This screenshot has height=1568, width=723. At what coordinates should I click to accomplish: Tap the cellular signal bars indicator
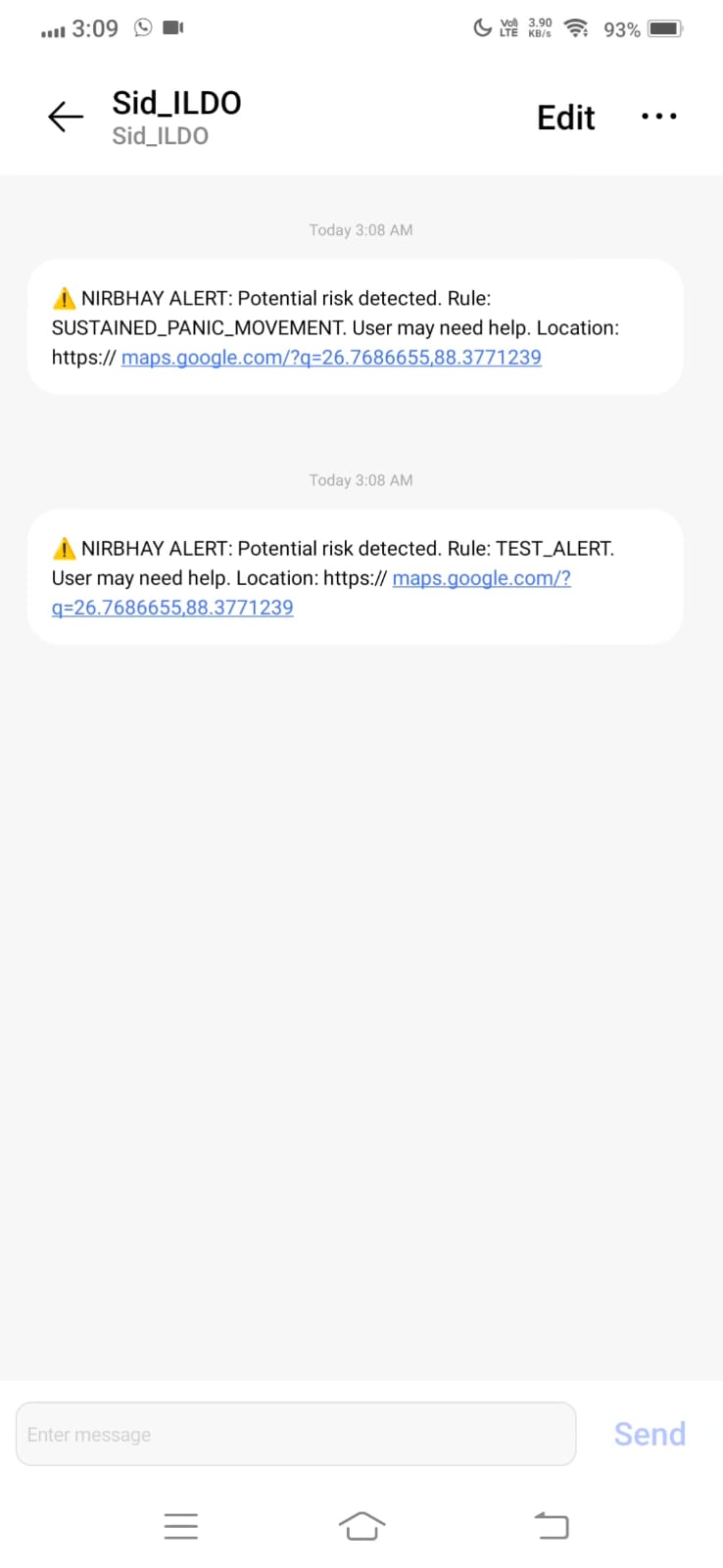(x=51, y=28)
